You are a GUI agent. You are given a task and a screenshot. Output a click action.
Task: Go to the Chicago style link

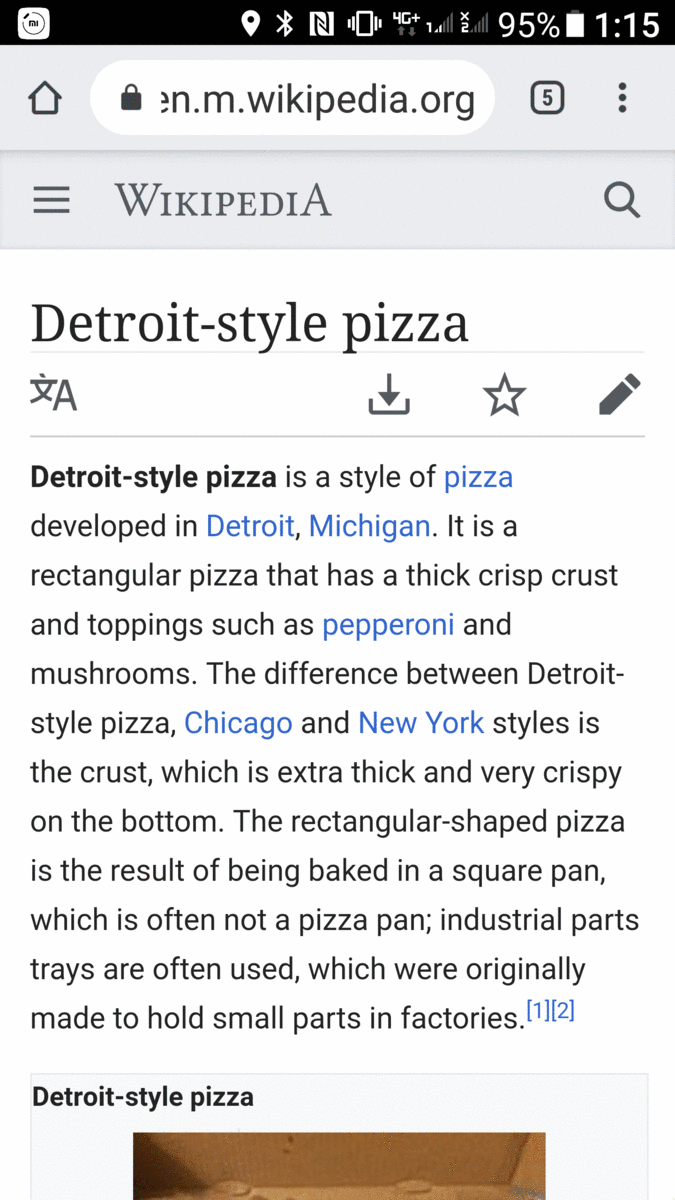pos(238,723)
